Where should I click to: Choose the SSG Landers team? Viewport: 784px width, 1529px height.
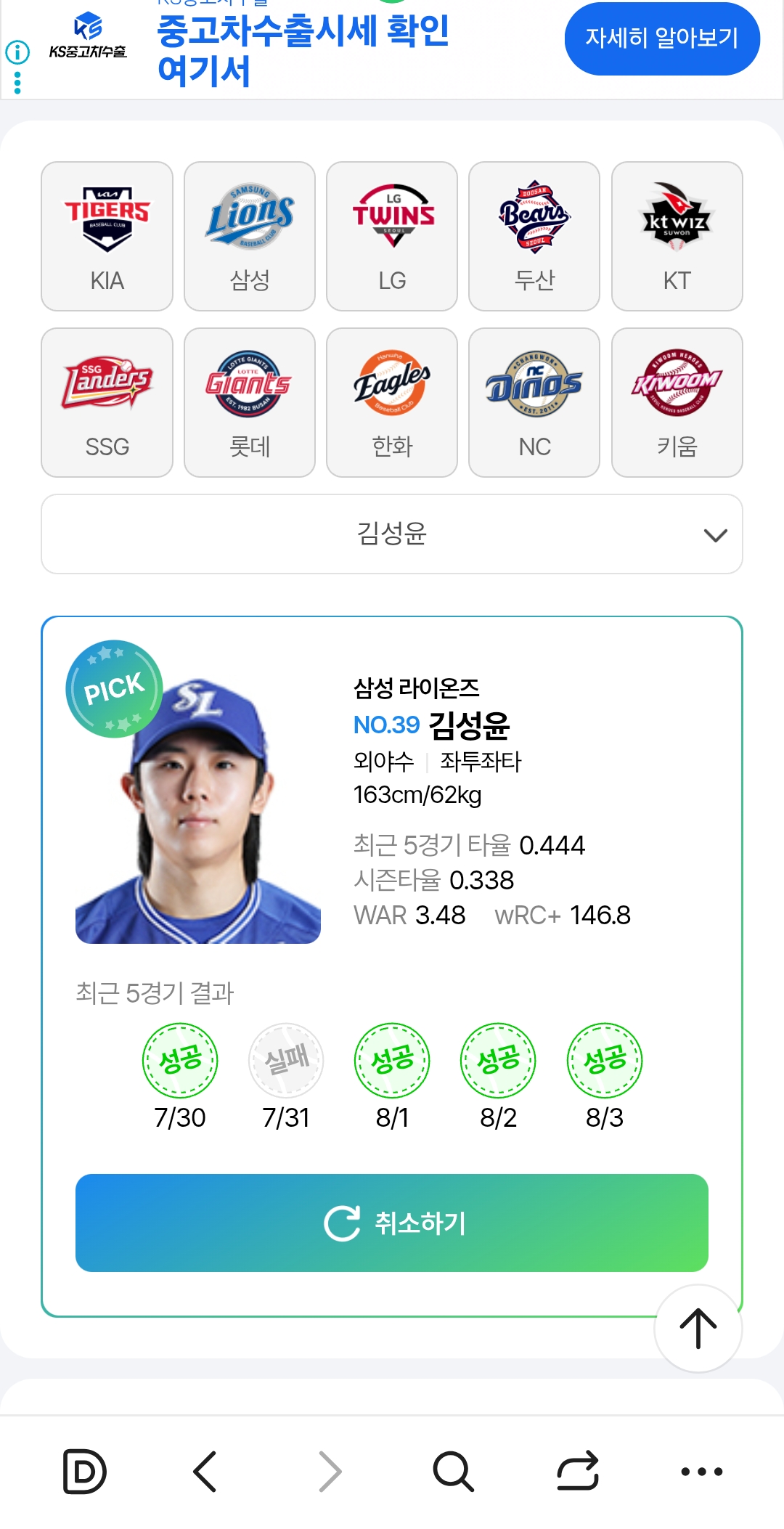pos(107,402)
